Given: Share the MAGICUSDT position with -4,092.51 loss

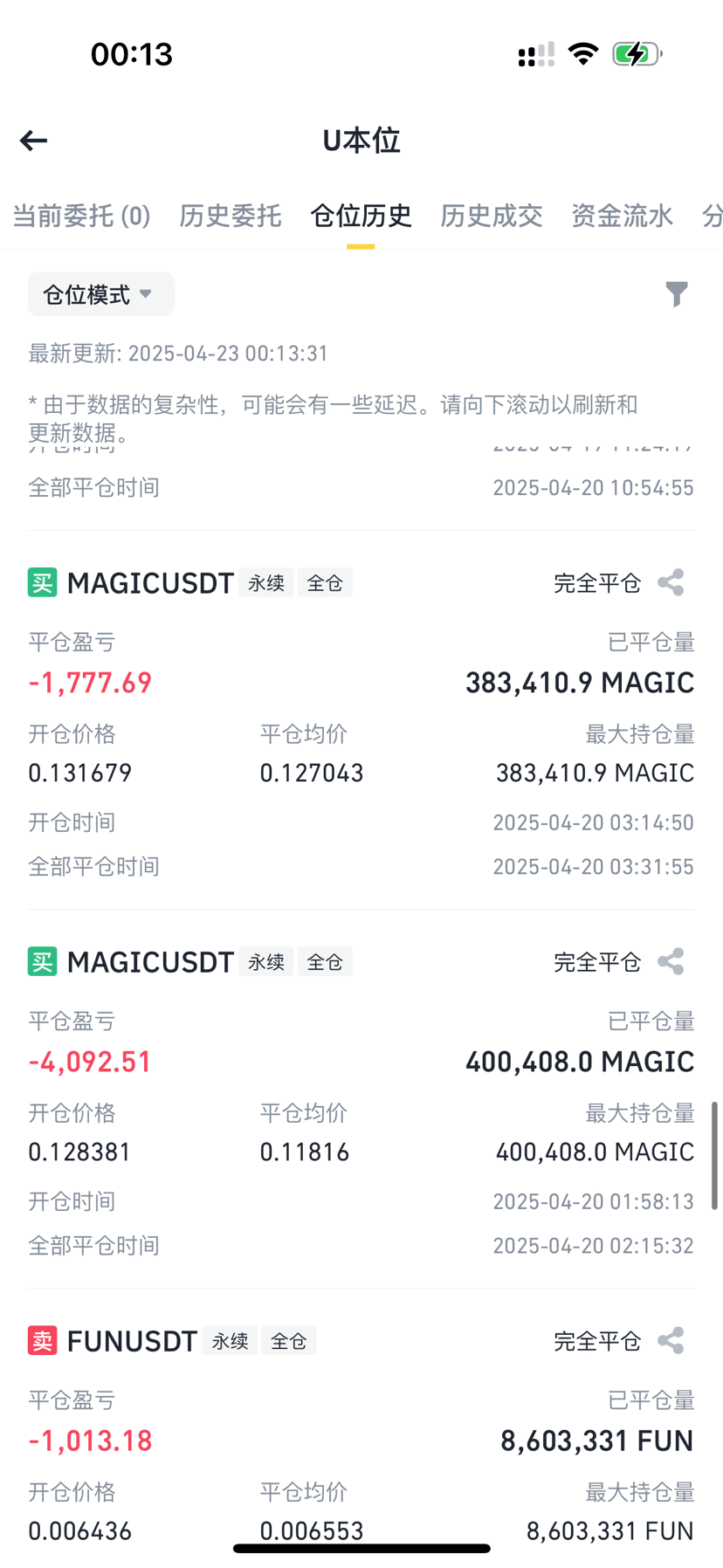Looking at the screenshot, I should pyautogui.click(x=671, y=961).
